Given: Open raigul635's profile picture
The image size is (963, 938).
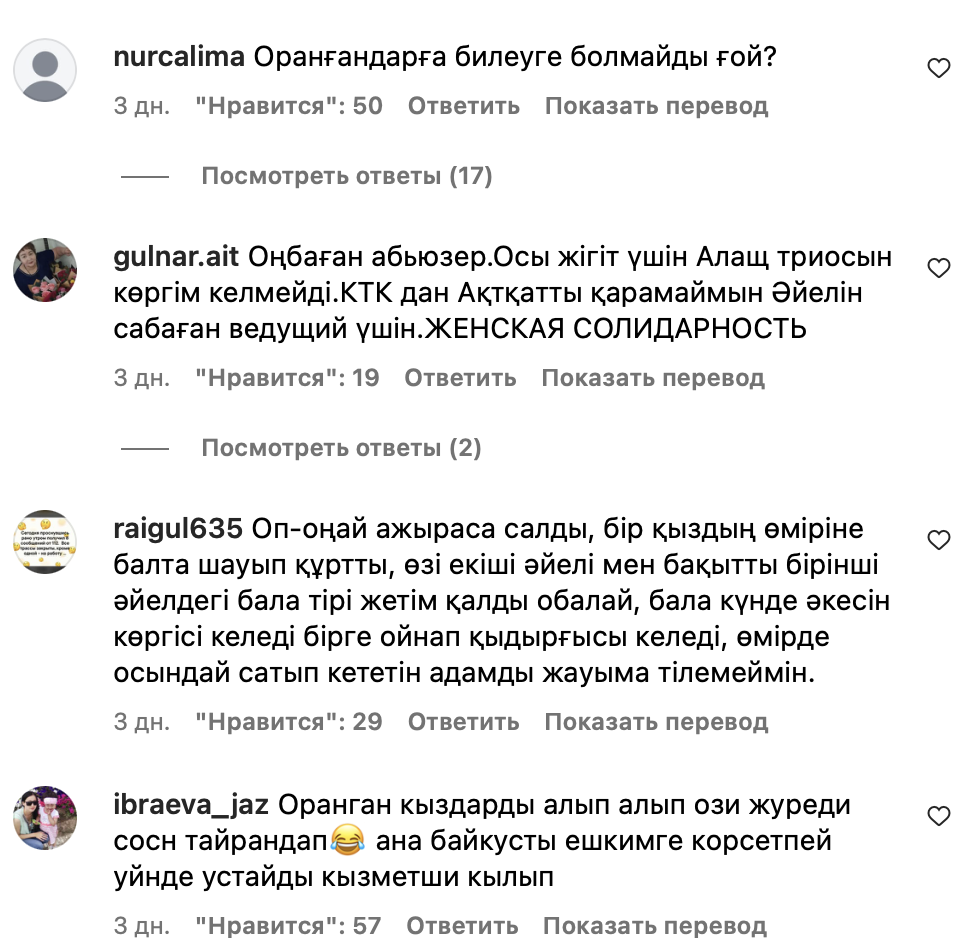Looking at the screenshot, I should coord(45,542).
